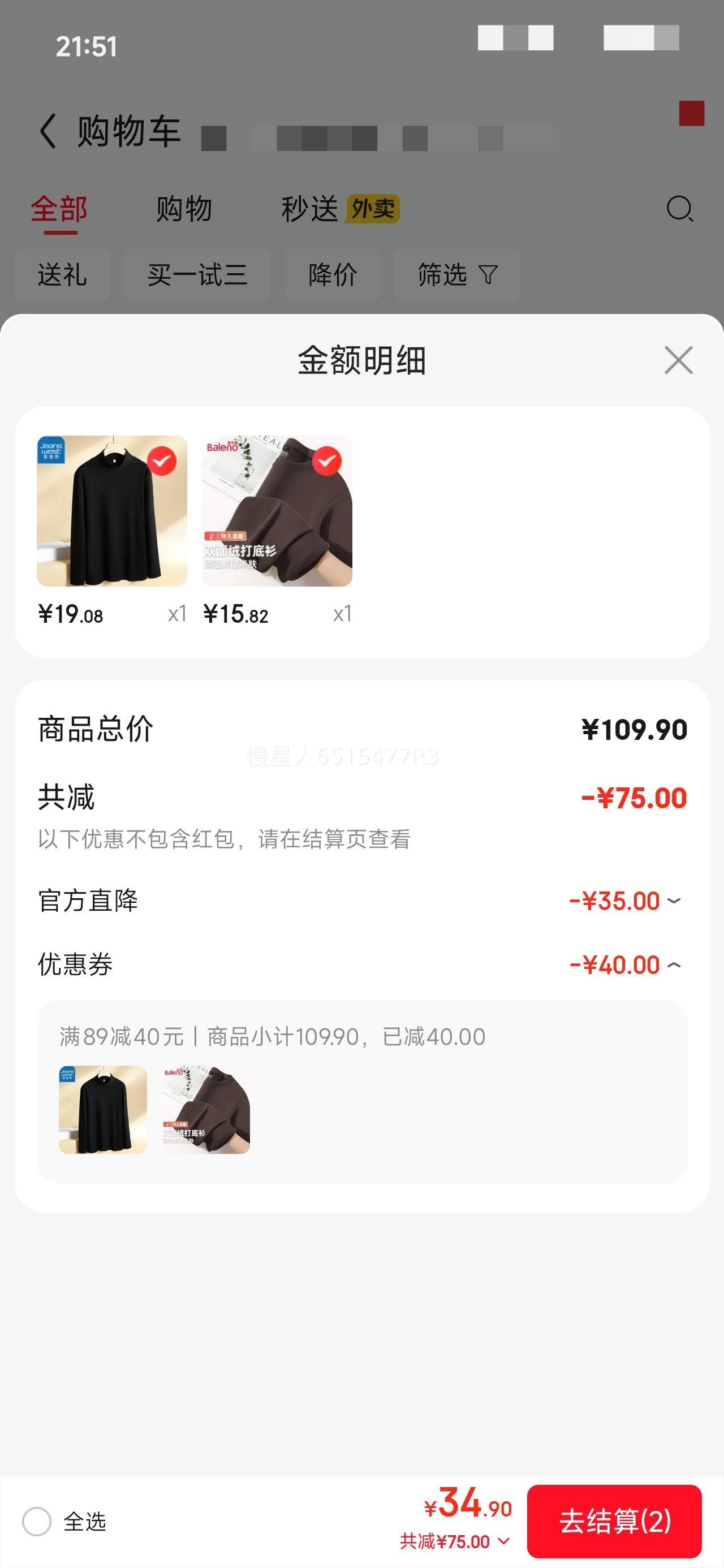Tap the 外卖 badge next to 秒送
This screenshot has height=1568, width=724.
pos(373,209)
